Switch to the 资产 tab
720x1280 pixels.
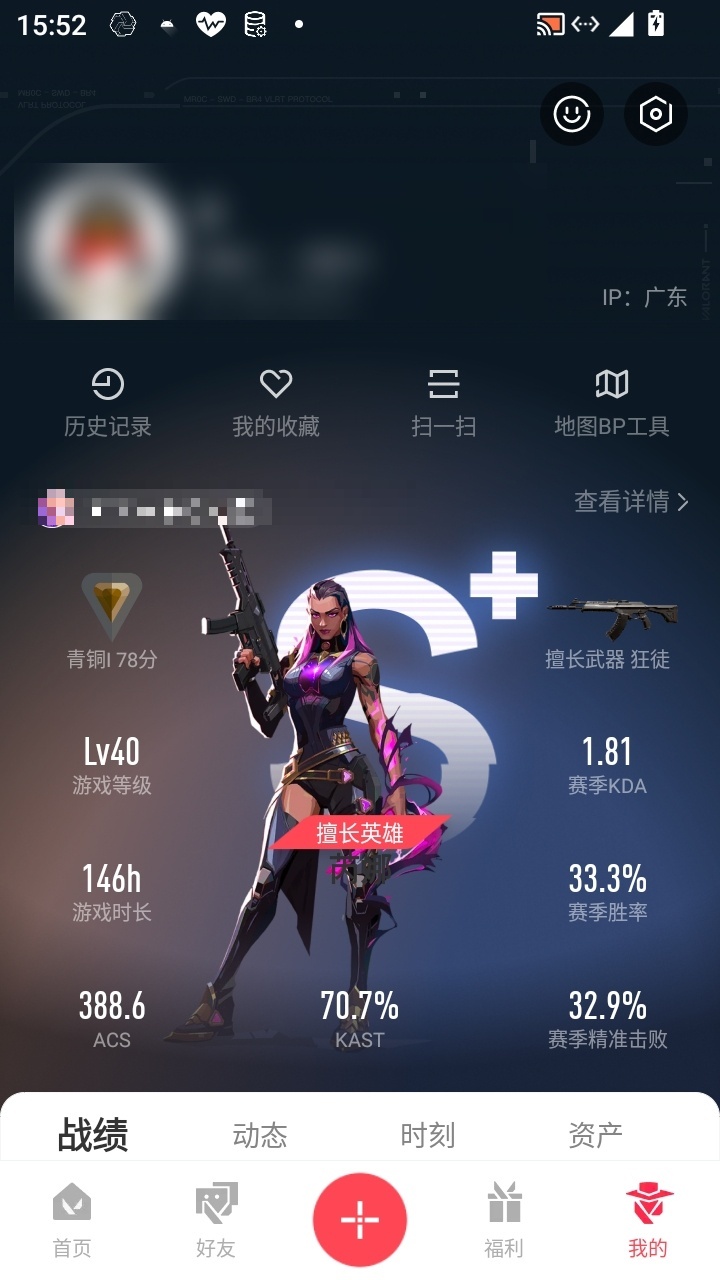pos(596,1135)
